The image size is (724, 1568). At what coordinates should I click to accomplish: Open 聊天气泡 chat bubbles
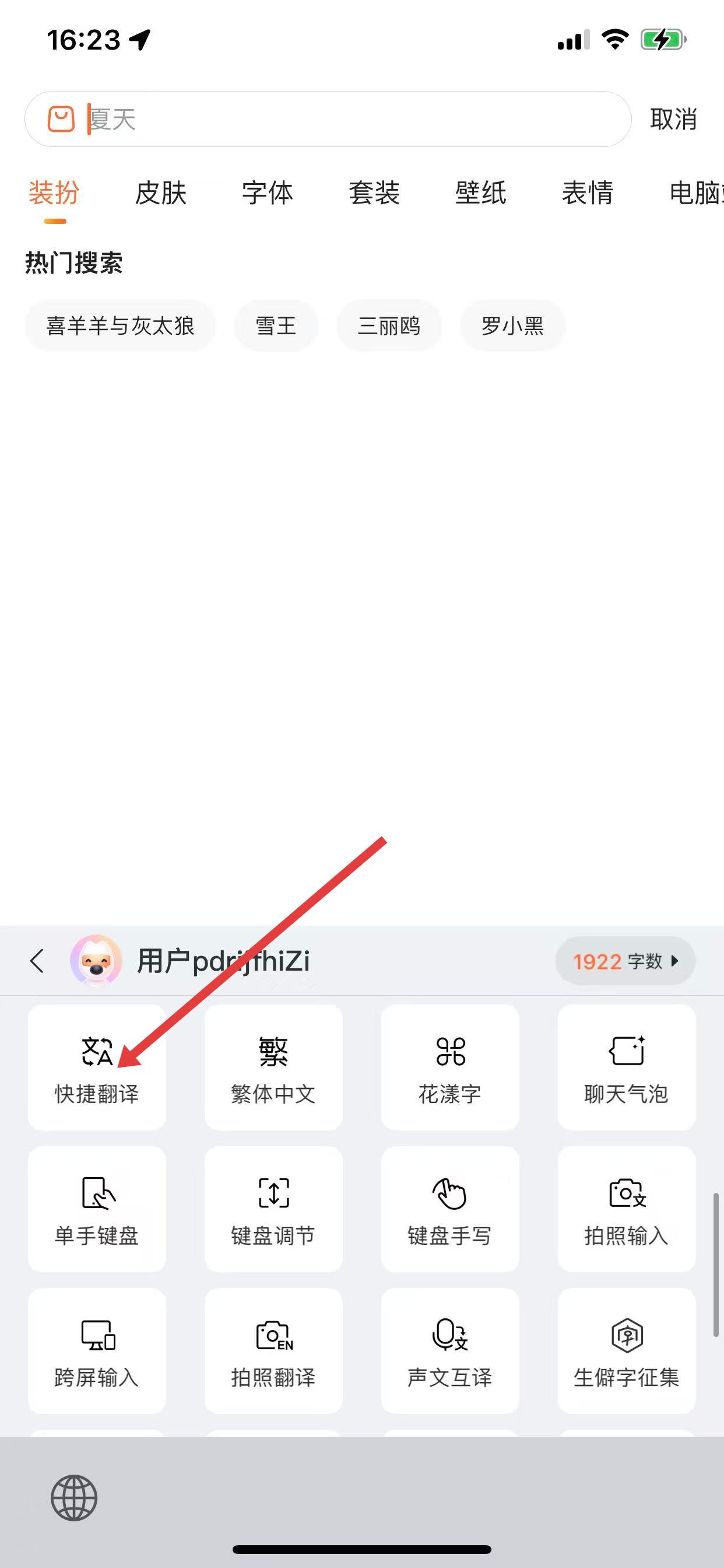(x=626, y=1067)
